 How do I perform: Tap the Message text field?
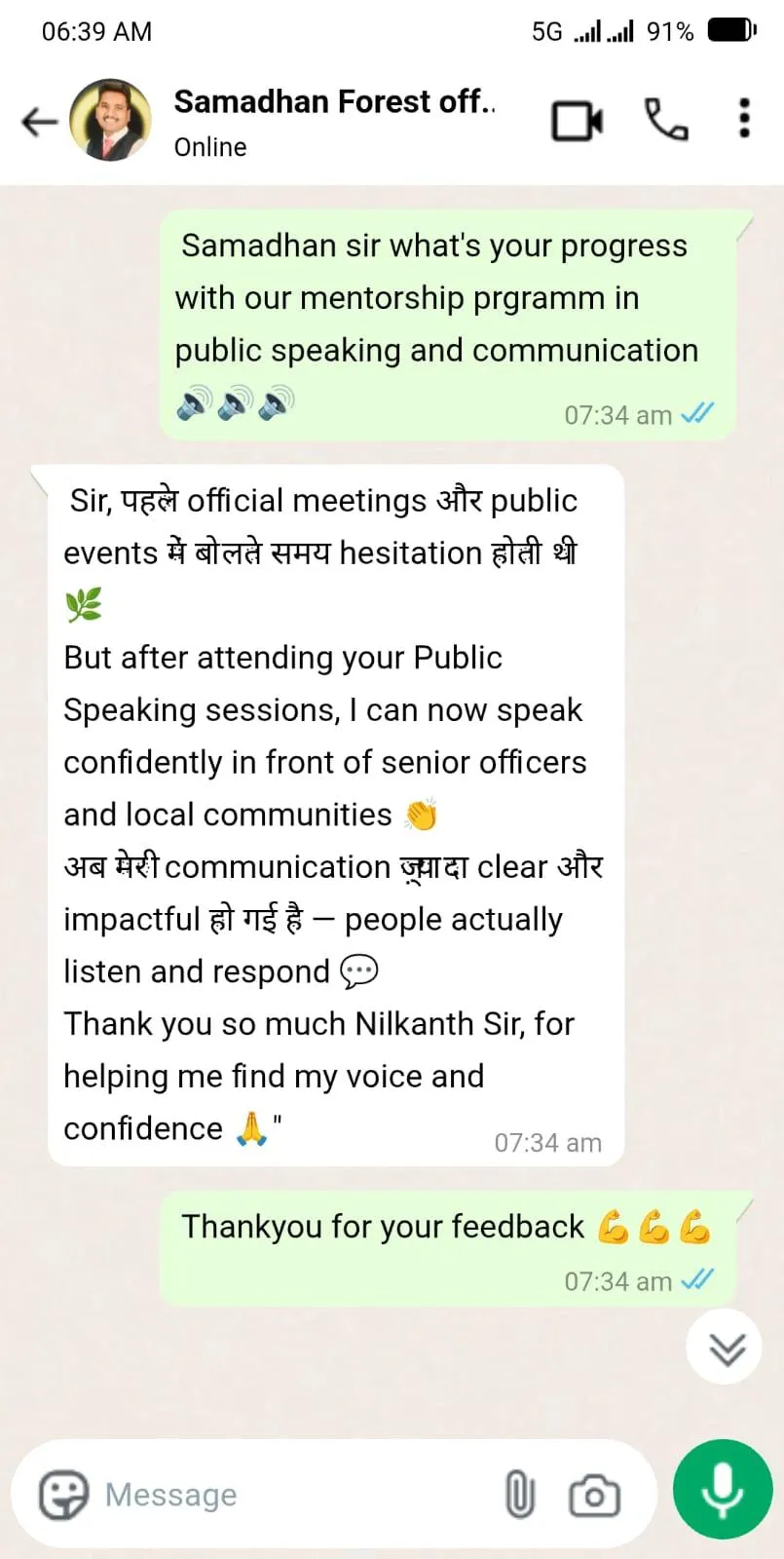[292, 1495]
